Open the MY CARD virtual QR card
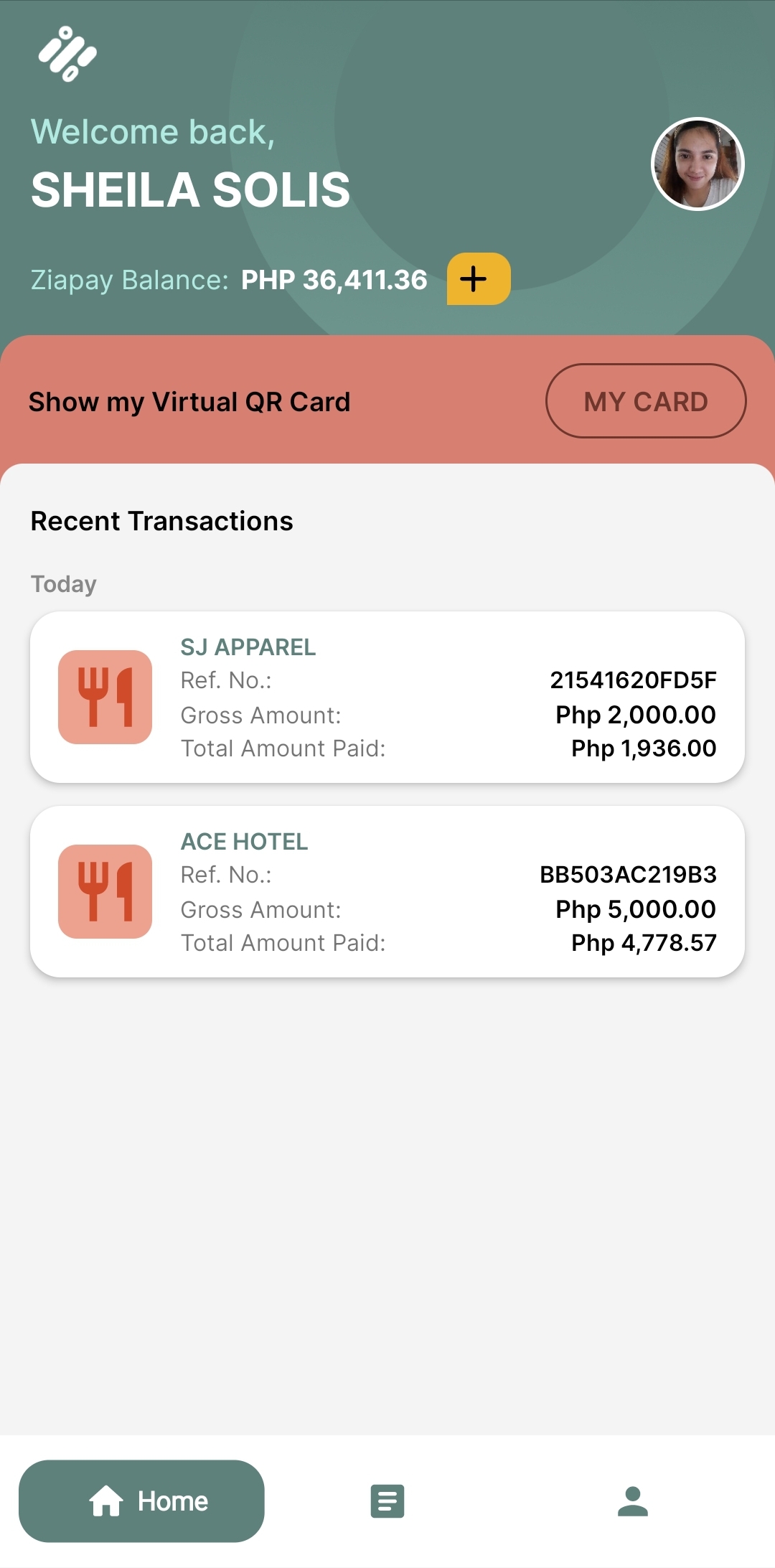This screenshot has height=1568, width=775. coord(646,401)
